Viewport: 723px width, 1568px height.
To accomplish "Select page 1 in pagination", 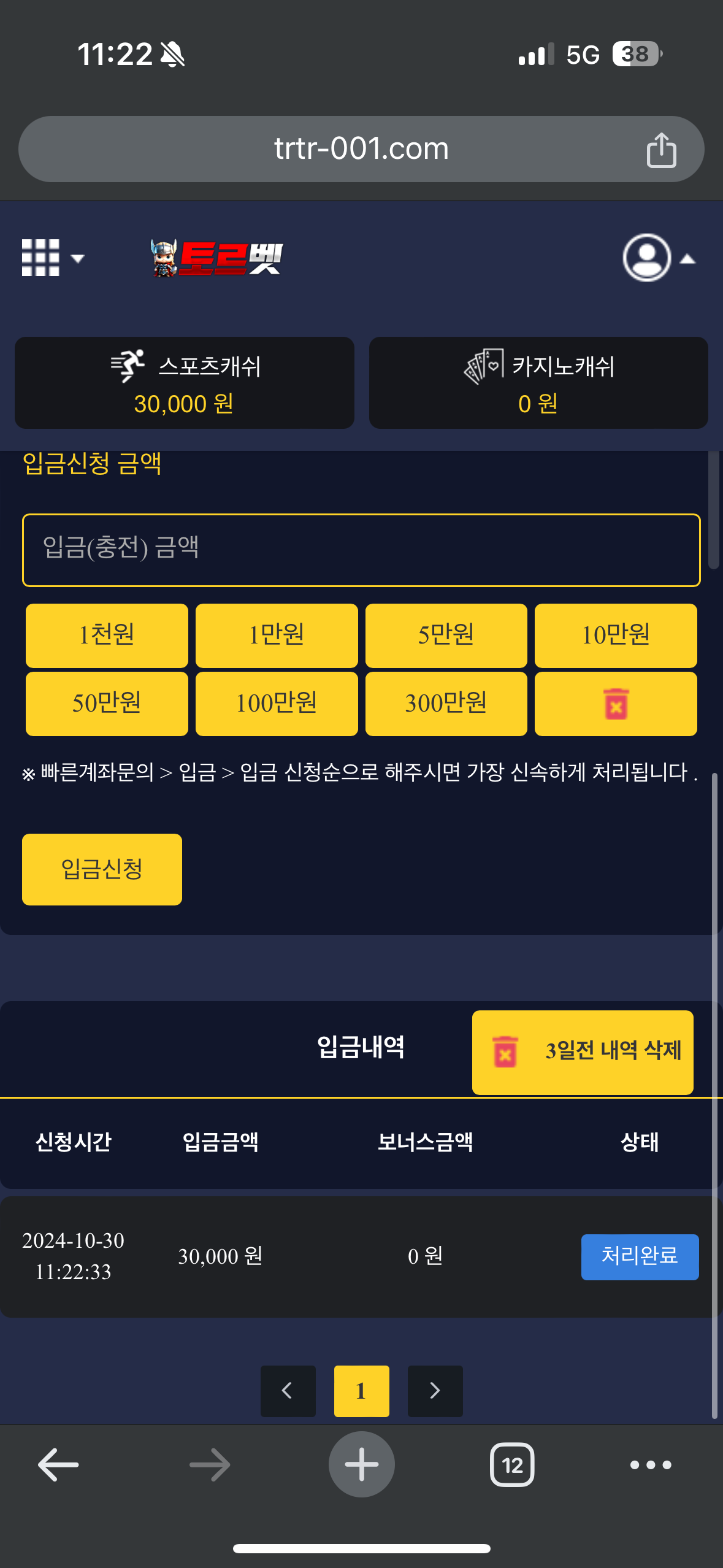I will [361, 1390].
